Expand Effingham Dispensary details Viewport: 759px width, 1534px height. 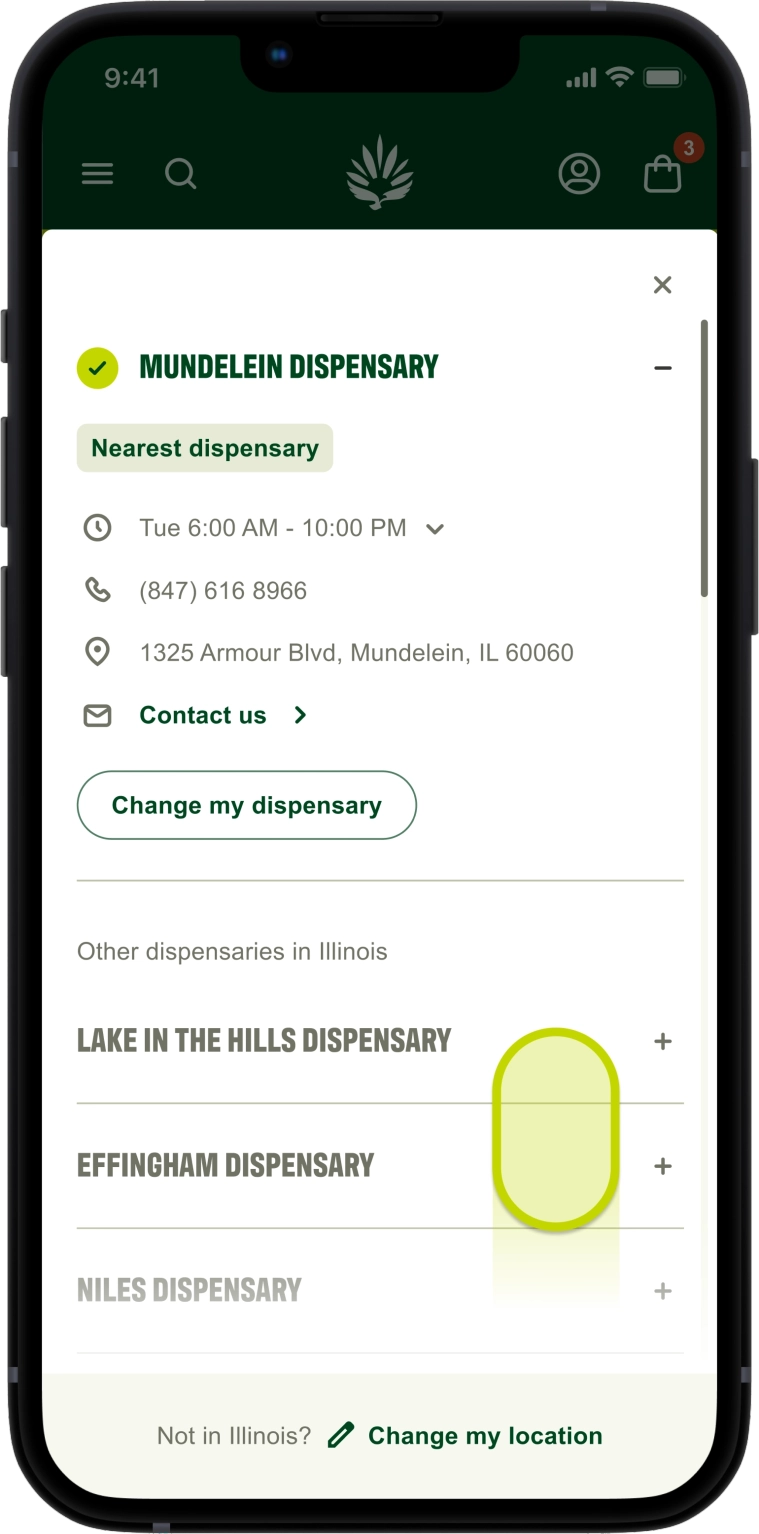pos(662,1166)
